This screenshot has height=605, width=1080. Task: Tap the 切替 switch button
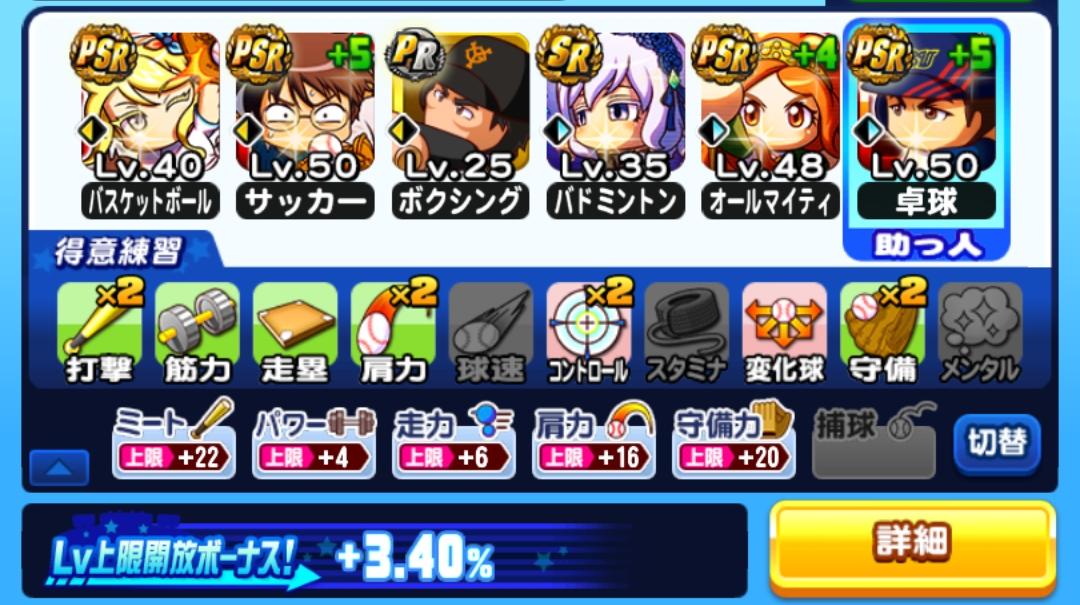(x=997, y=442)
